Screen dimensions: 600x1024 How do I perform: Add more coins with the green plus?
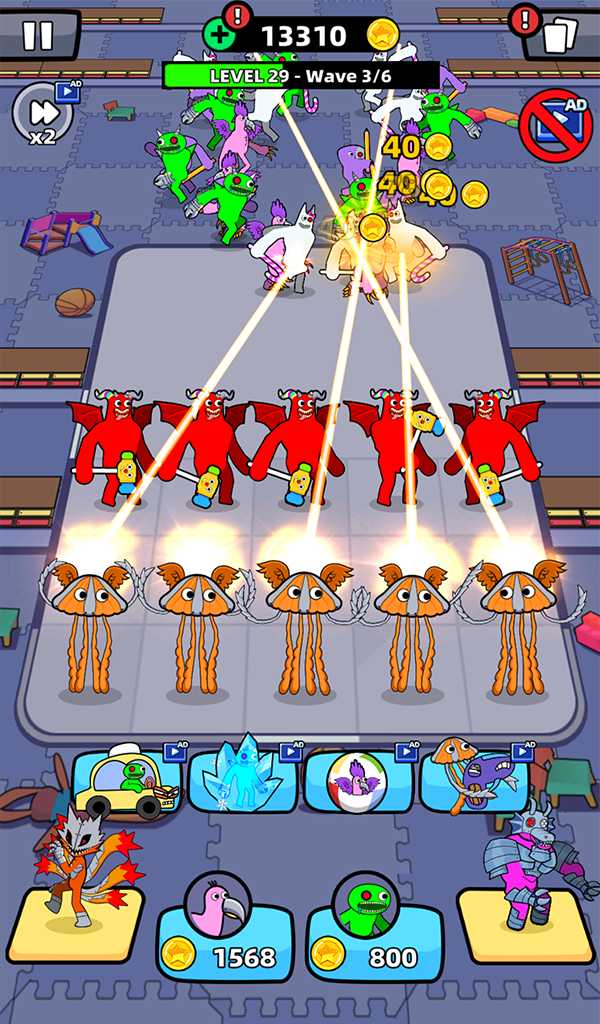tap(219, 35)
